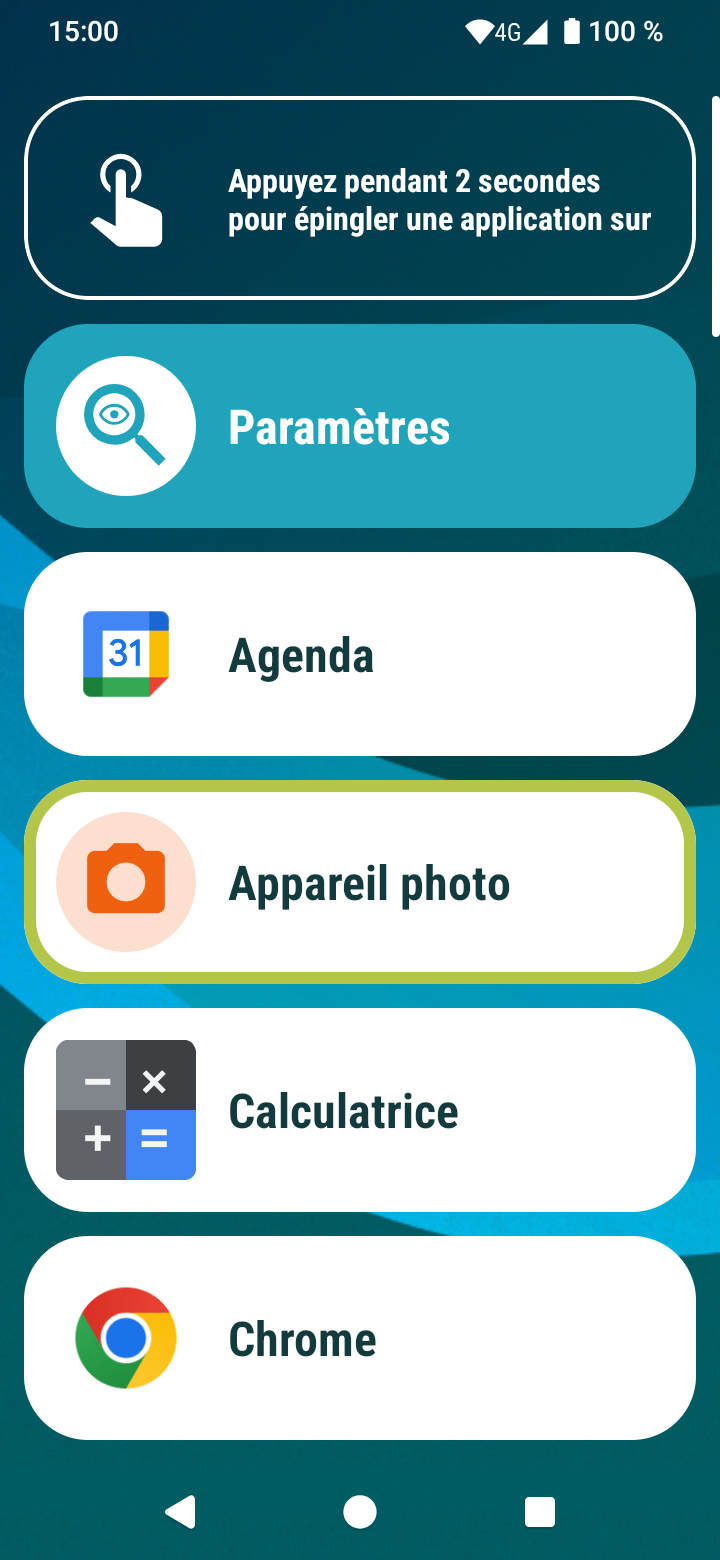
Task: Tap the clock showing 15:00
Action: pos(84,31)
